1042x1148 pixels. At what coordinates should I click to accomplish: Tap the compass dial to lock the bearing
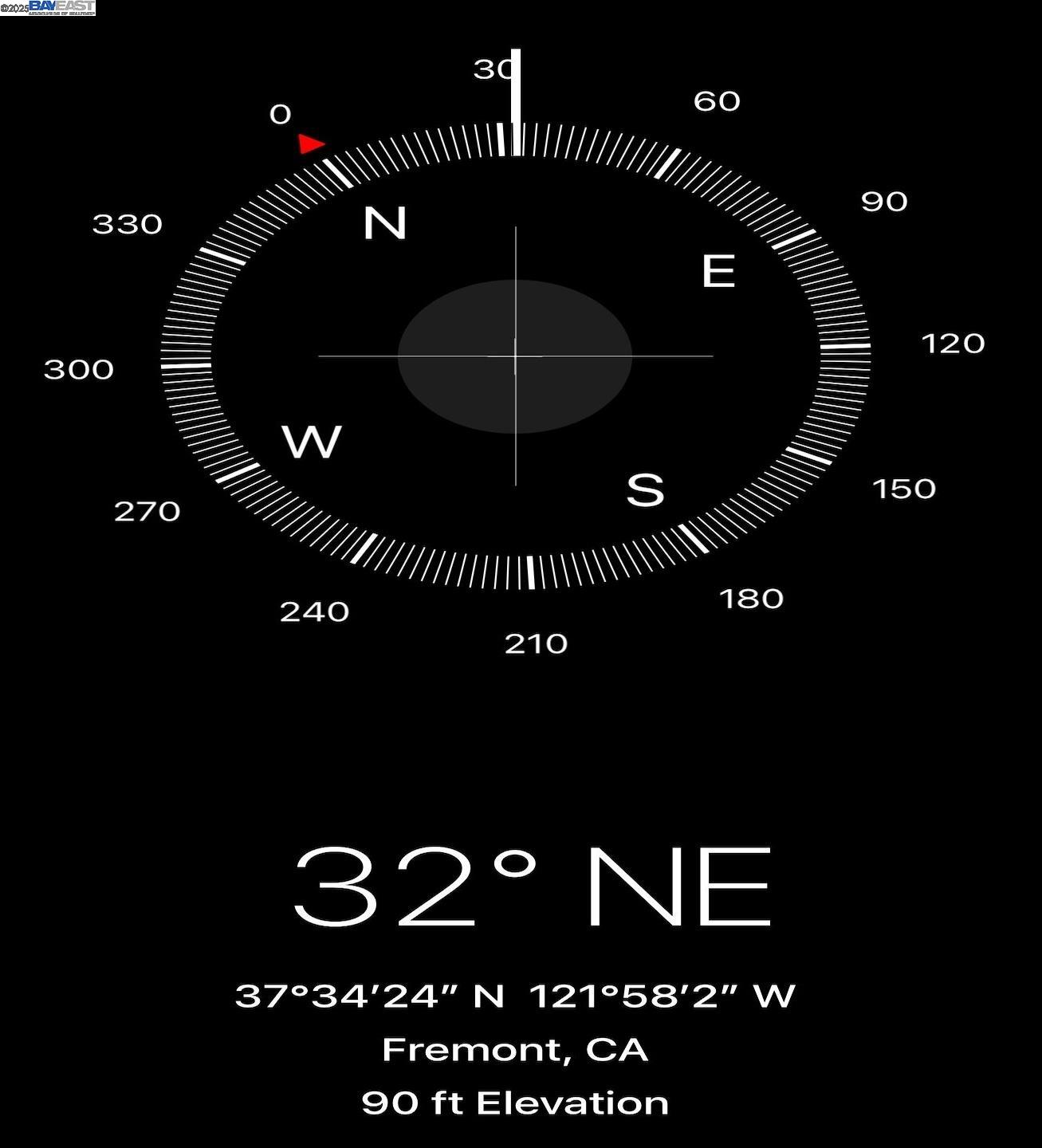(x=515, y=356)
